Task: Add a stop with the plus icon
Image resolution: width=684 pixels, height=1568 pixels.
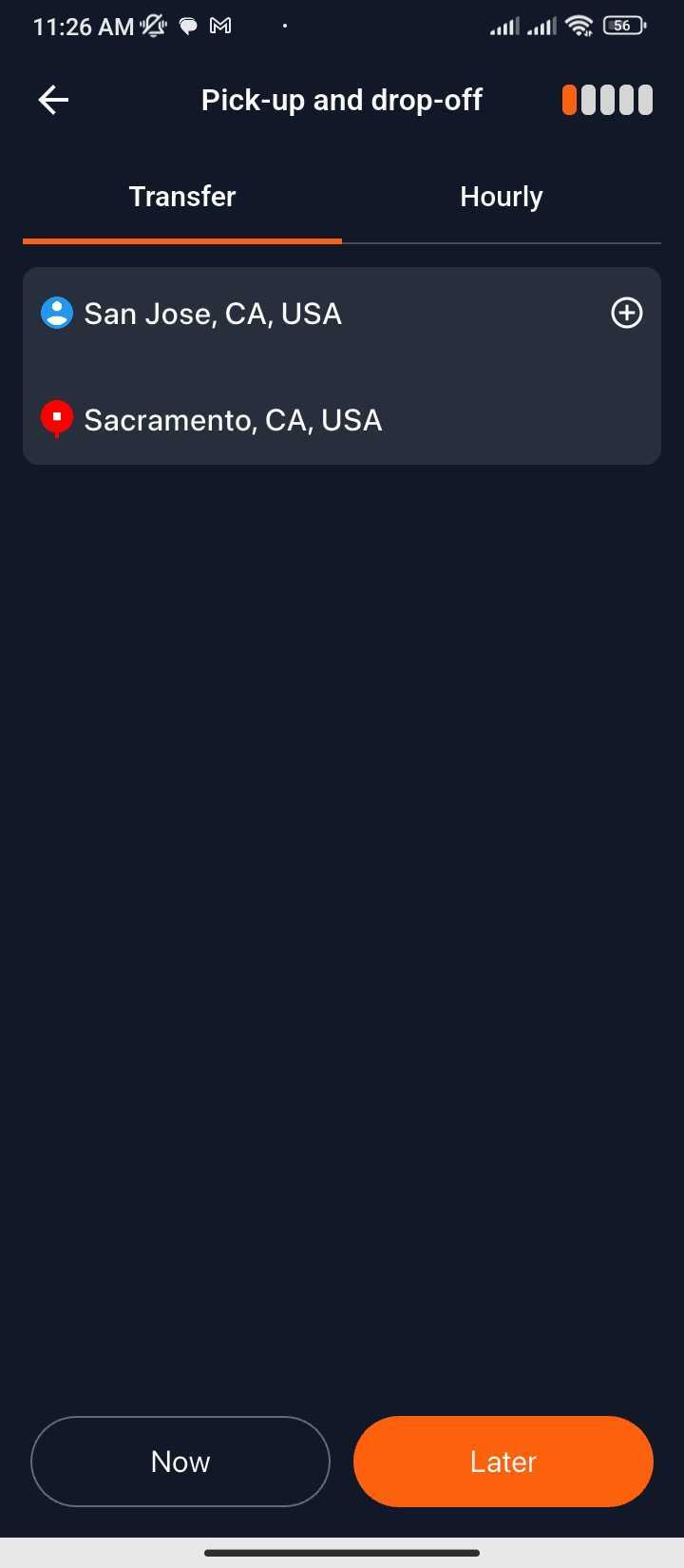Action: pyautogui.click(x=626, y=313)
